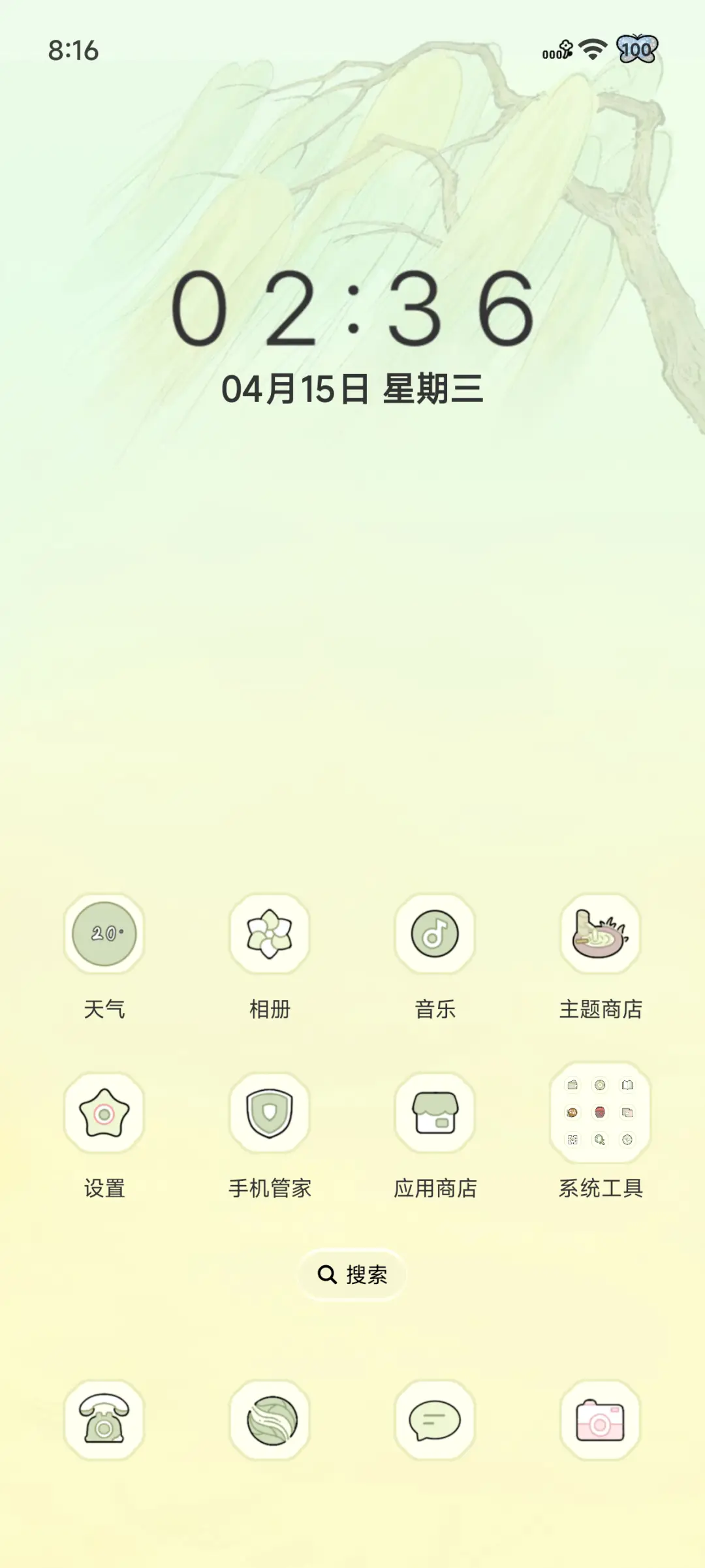Launch the 音乐 music app
Screen dimensions: 705x1568
[x=435, y=935]
